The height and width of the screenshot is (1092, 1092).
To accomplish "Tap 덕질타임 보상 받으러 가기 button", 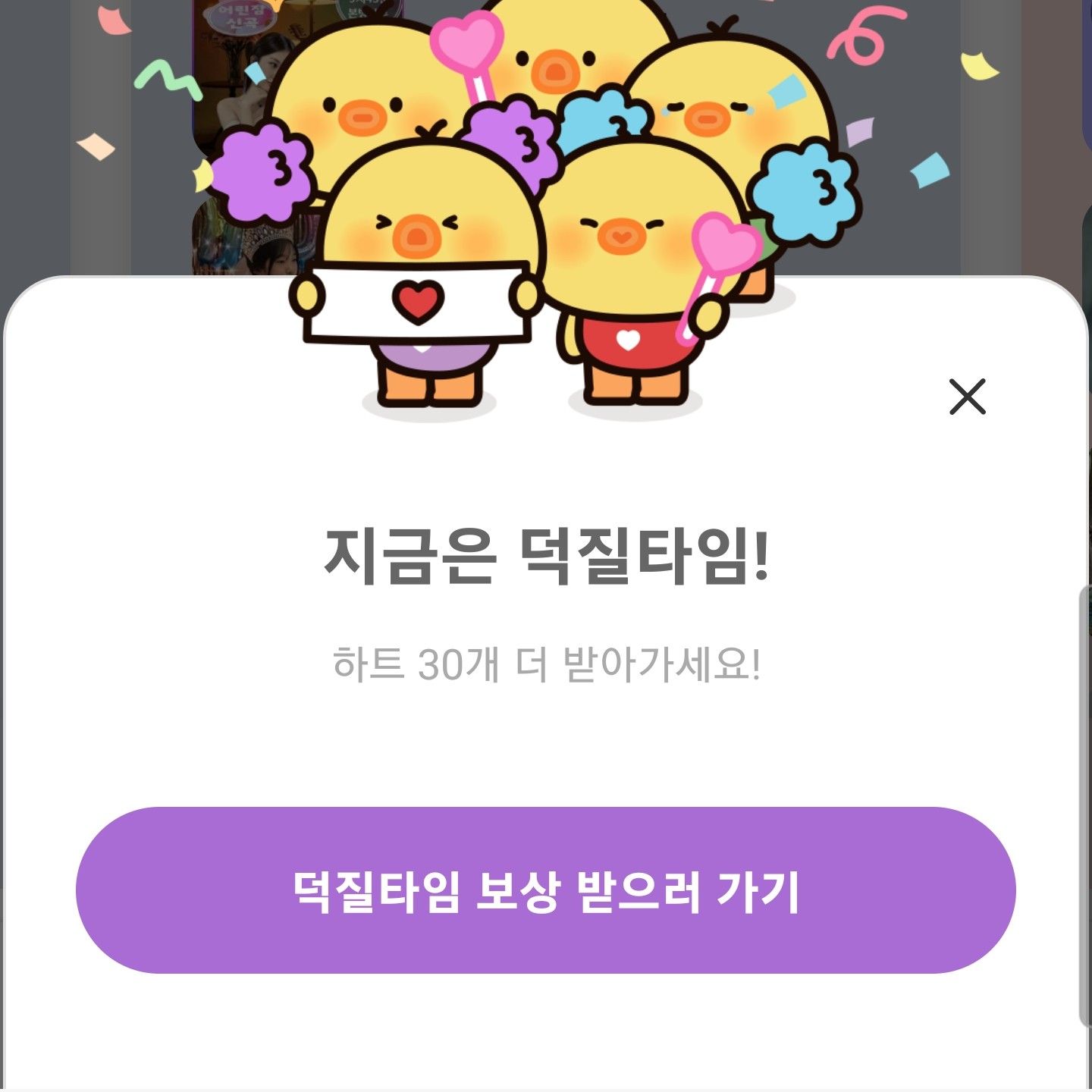I will [545, 890].
